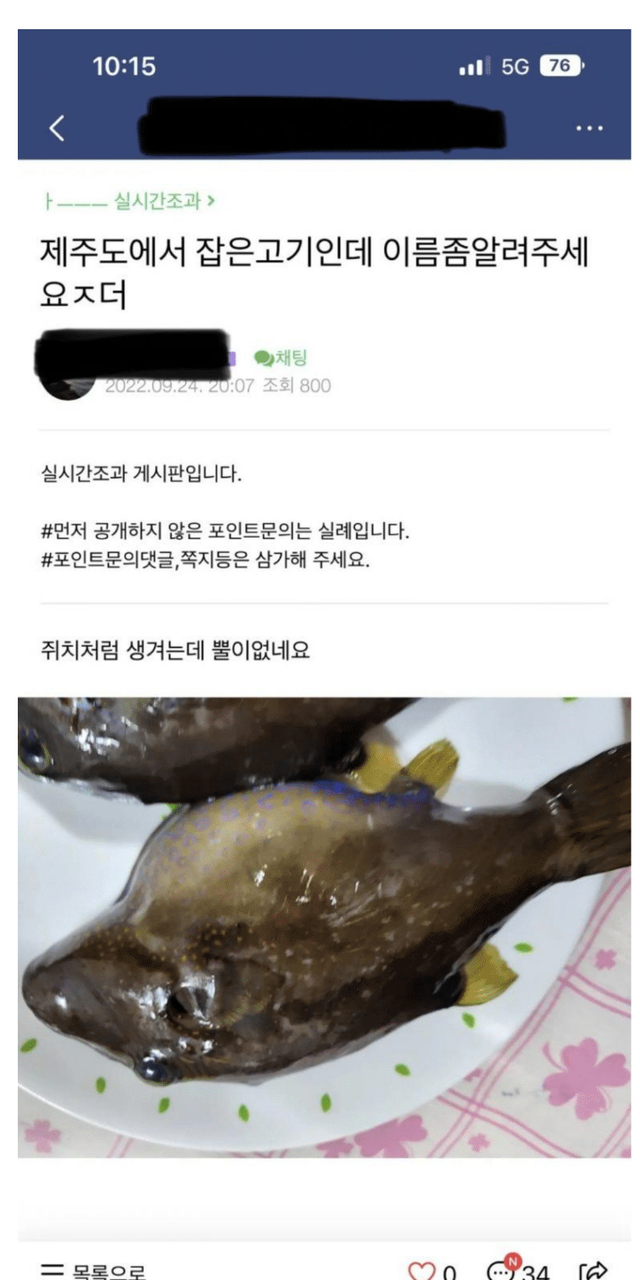Start a chat via 채팅 button
The image size is (640, 1280).
coord(281,358)
